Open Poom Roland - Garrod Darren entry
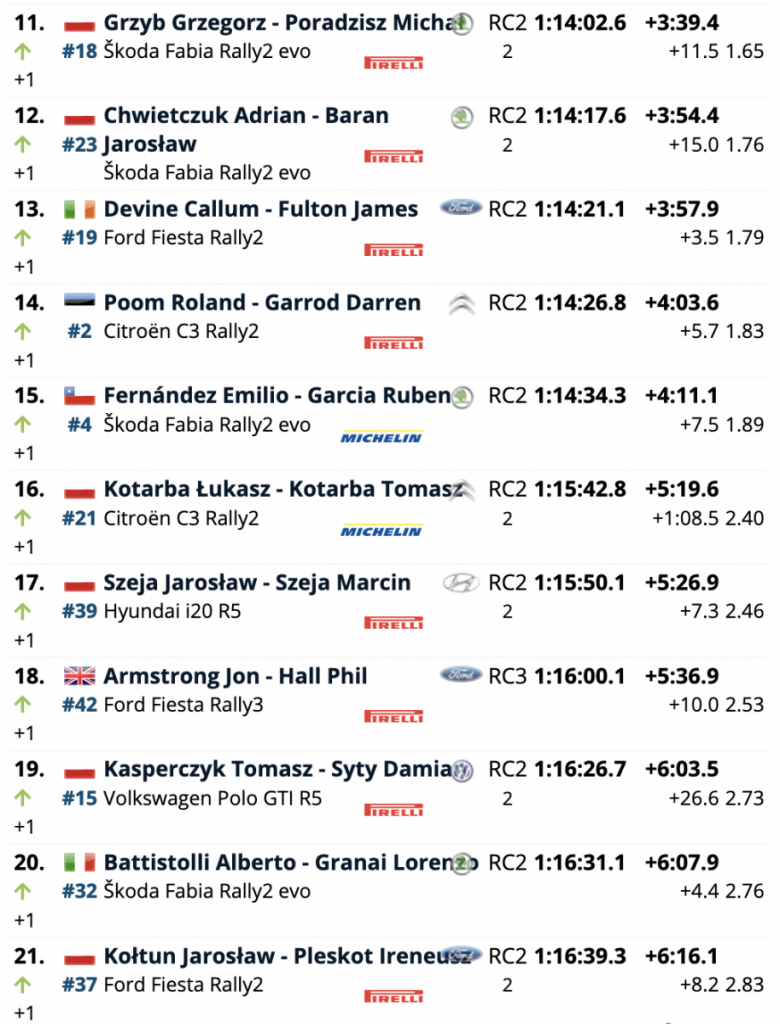This screenshot has width=780, height=1024. (262, 303)
